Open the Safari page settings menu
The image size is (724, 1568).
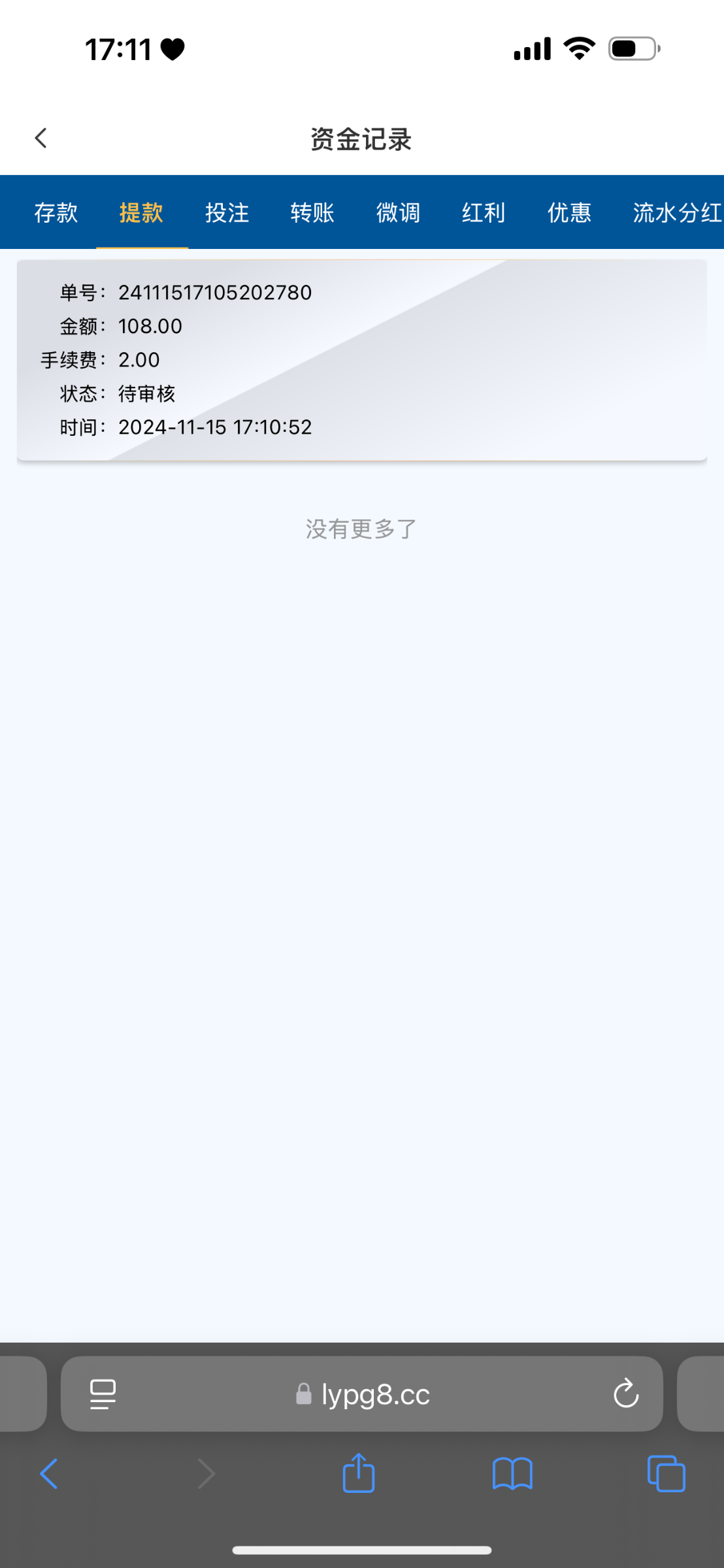tap(103, 1394)
